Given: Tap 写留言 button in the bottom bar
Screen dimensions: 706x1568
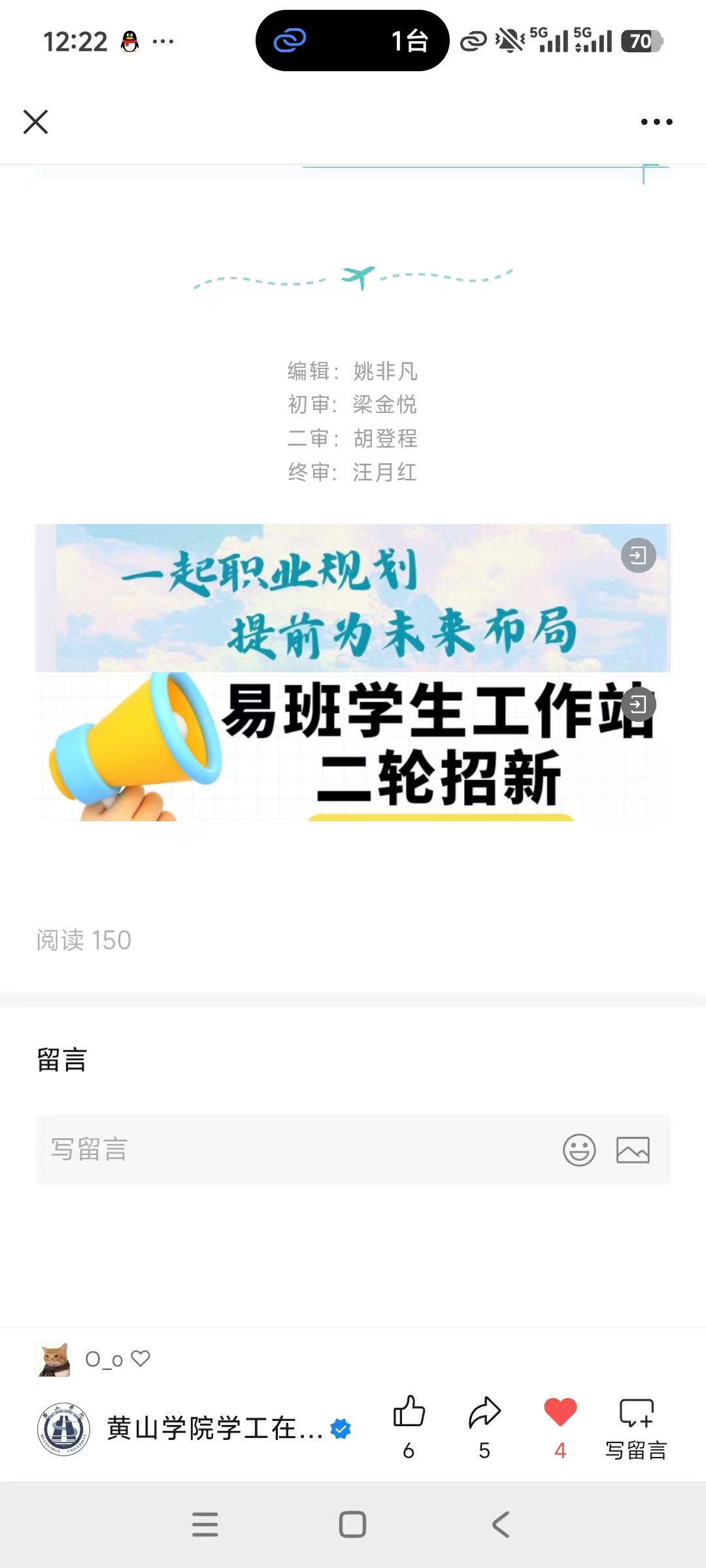Looking at the screenshot, I should 636,1428.
